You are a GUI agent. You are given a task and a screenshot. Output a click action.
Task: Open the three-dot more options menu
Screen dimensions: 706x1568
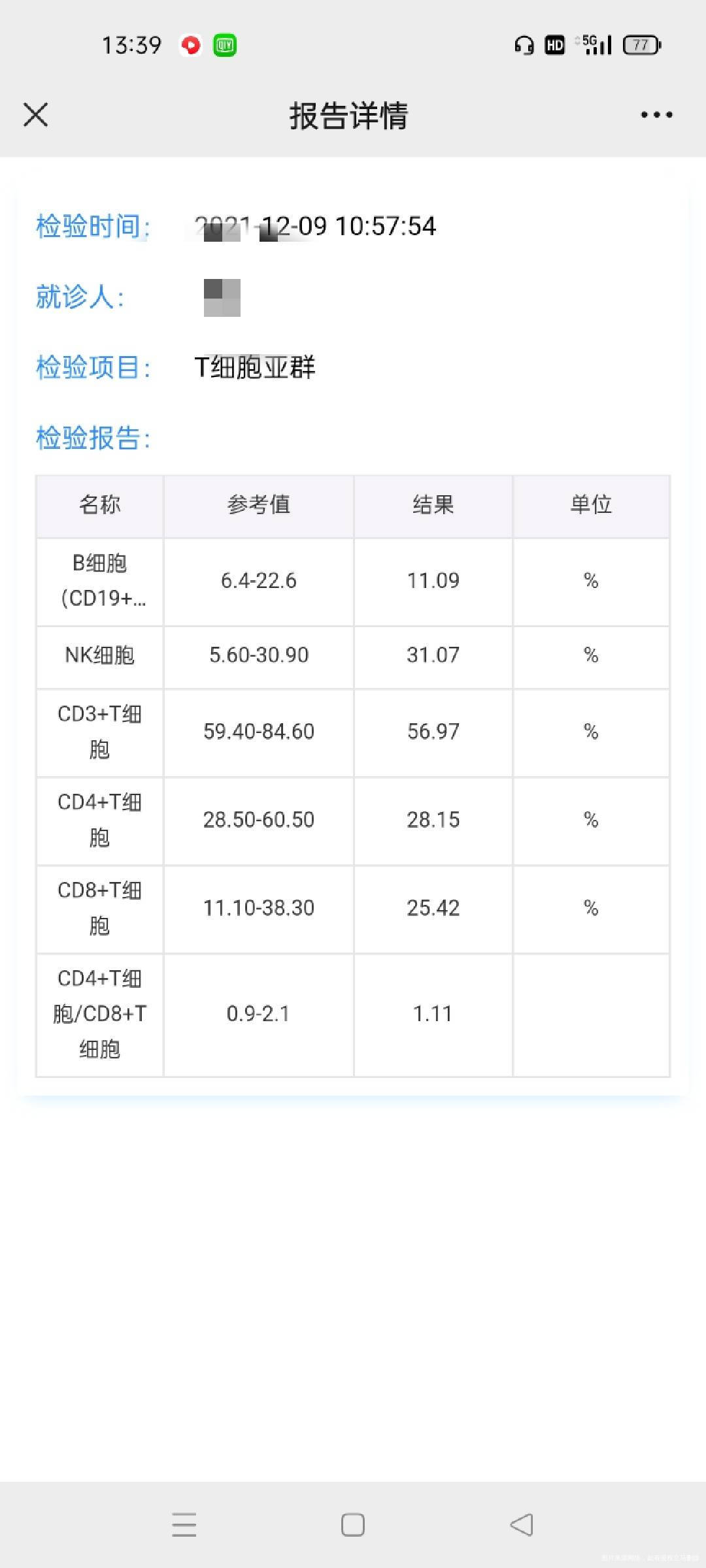coord(655,114)
